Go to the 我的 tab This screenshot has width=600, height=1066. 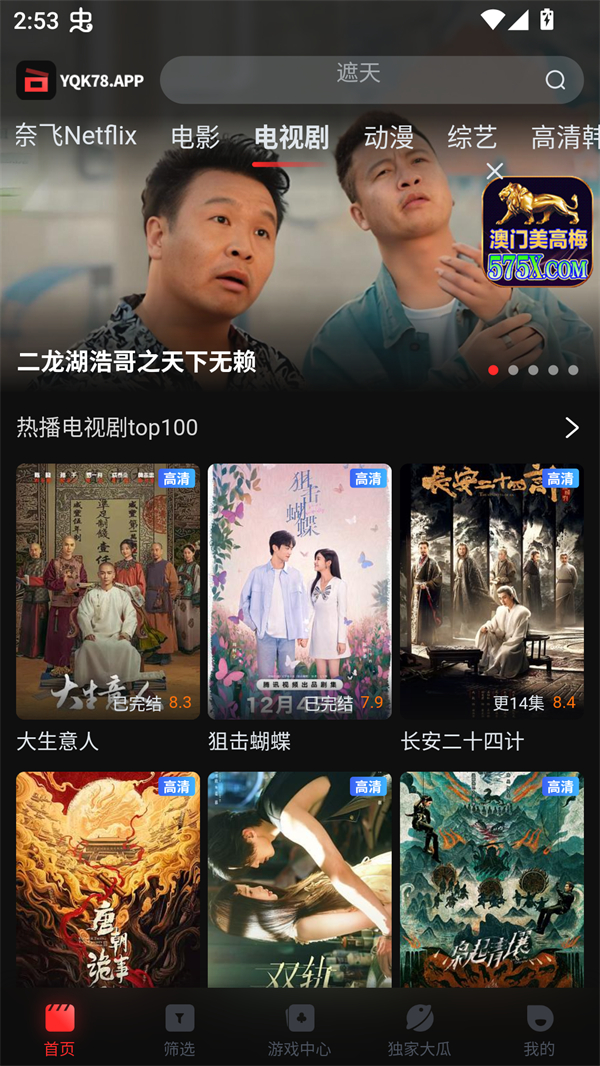coord(539,1030)
